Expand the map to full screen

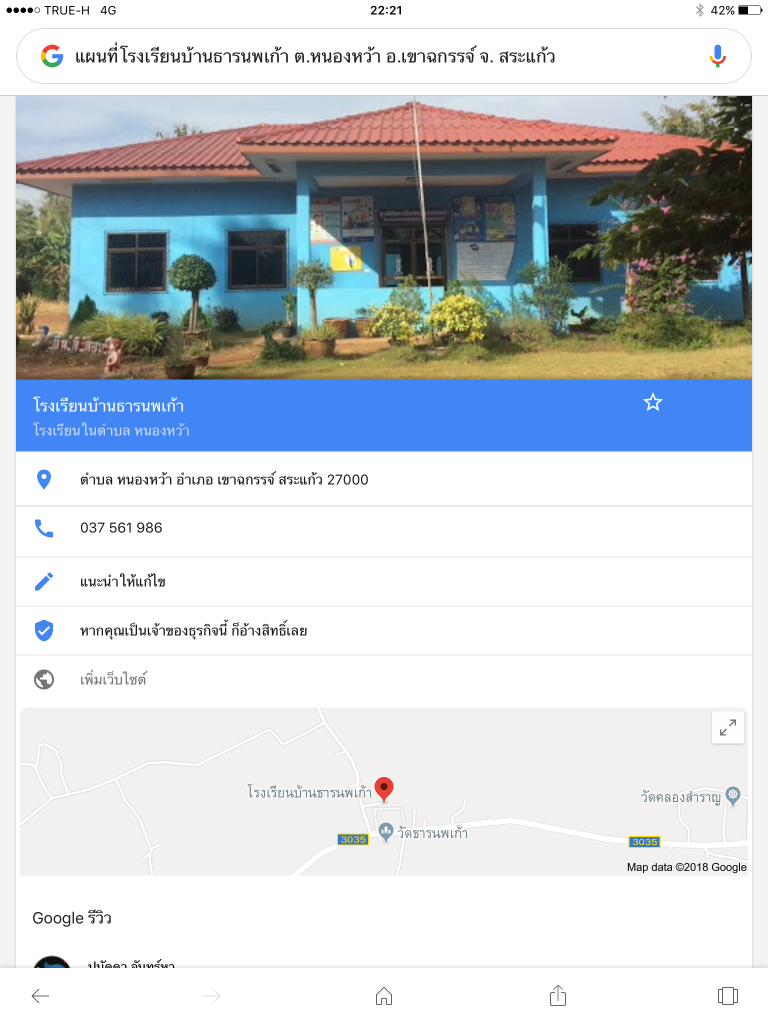tap(728, 728)
